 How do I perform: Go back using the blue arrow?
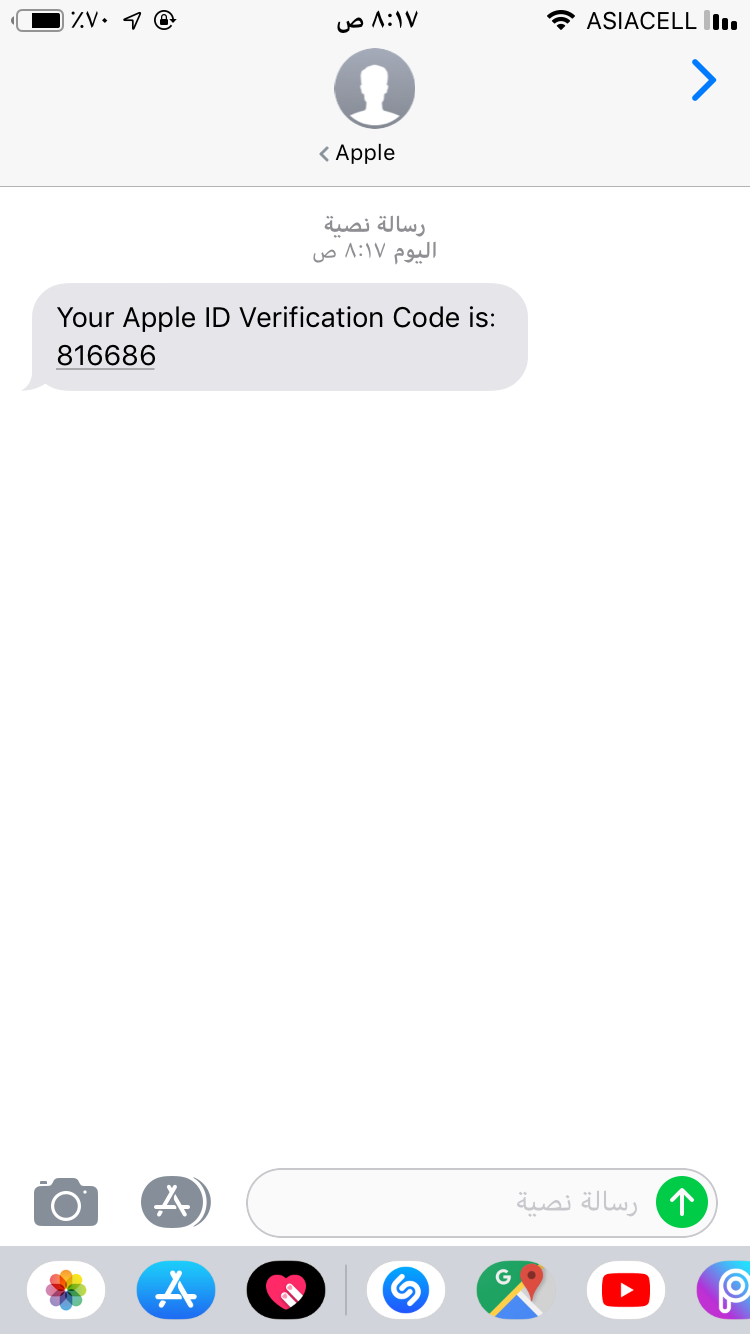coord(704,81)
